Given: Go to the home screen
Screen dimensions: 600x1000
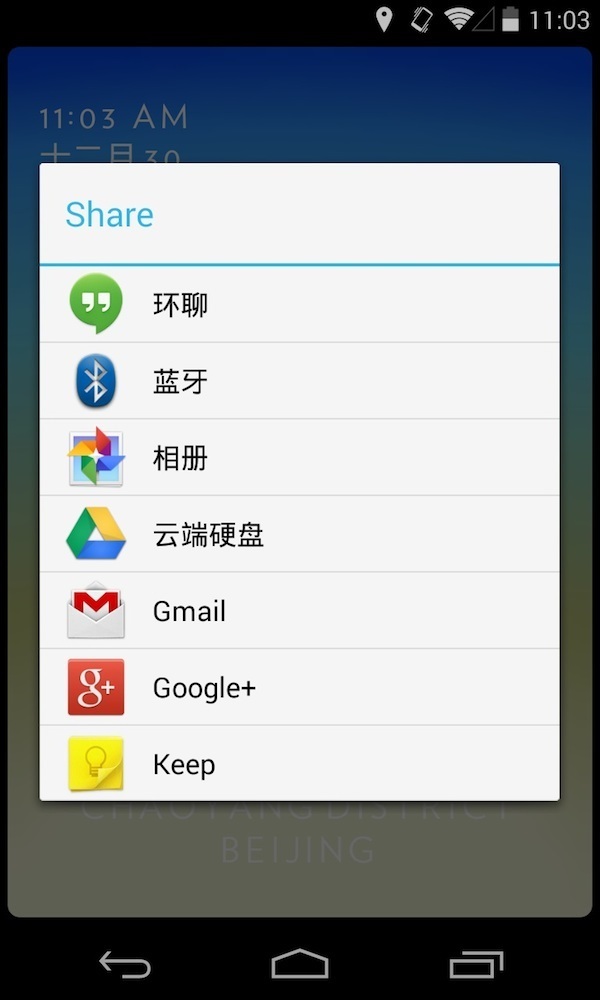Looking at the screenshot, I should [x=300, y=964].
